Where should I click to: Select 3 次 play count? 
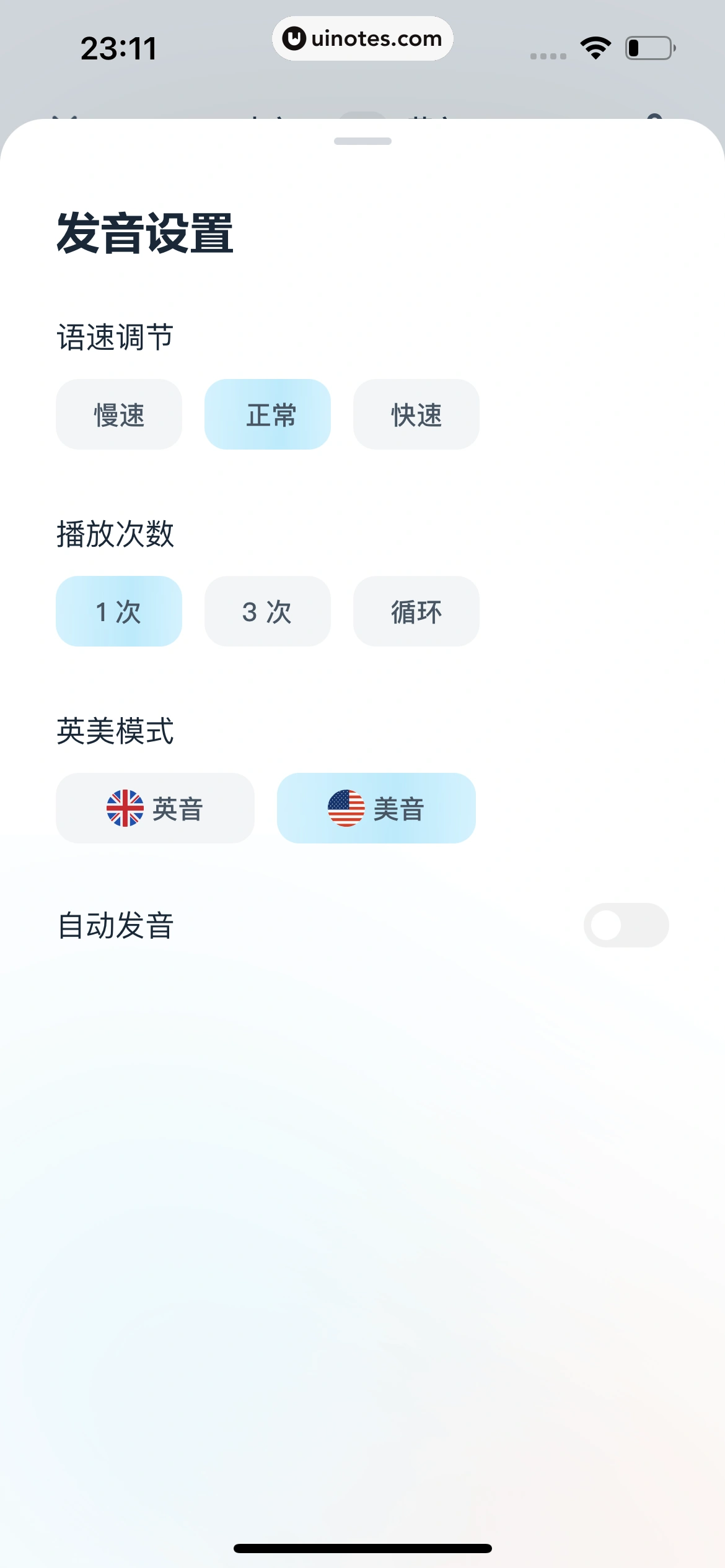[267, 612]
